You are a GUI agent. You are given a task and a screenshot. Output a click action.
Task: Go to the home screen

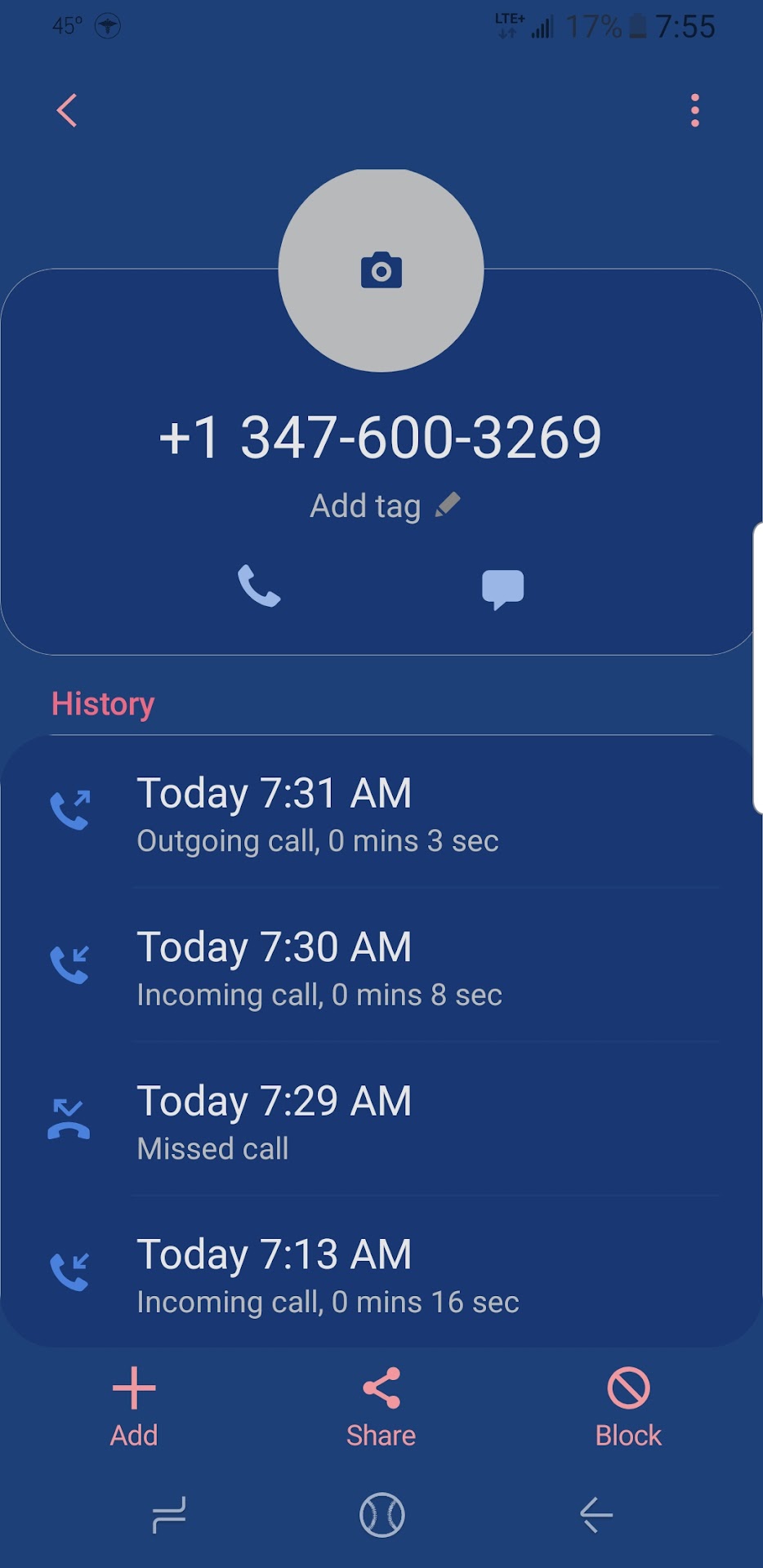tap(381, 1515)
